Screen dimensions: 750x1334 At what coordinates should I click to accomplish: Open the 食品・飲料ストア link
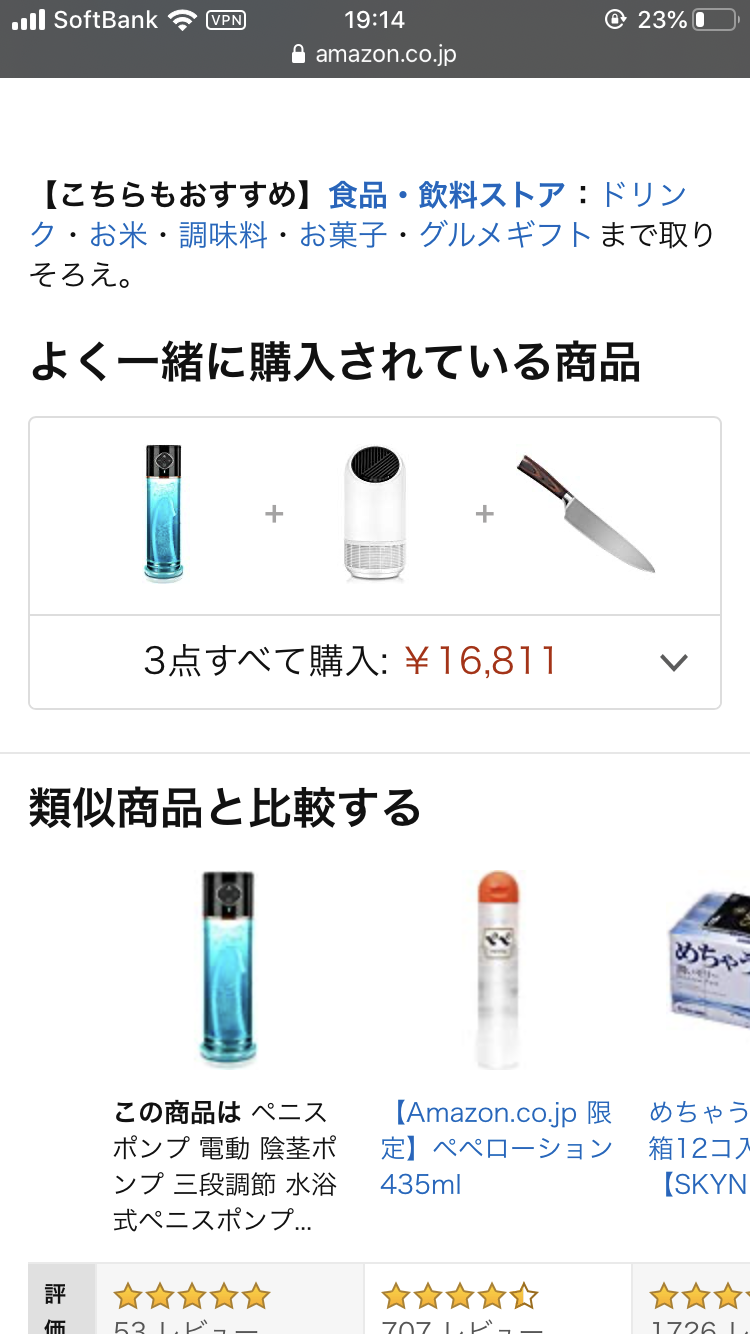[x=446, y=194]
